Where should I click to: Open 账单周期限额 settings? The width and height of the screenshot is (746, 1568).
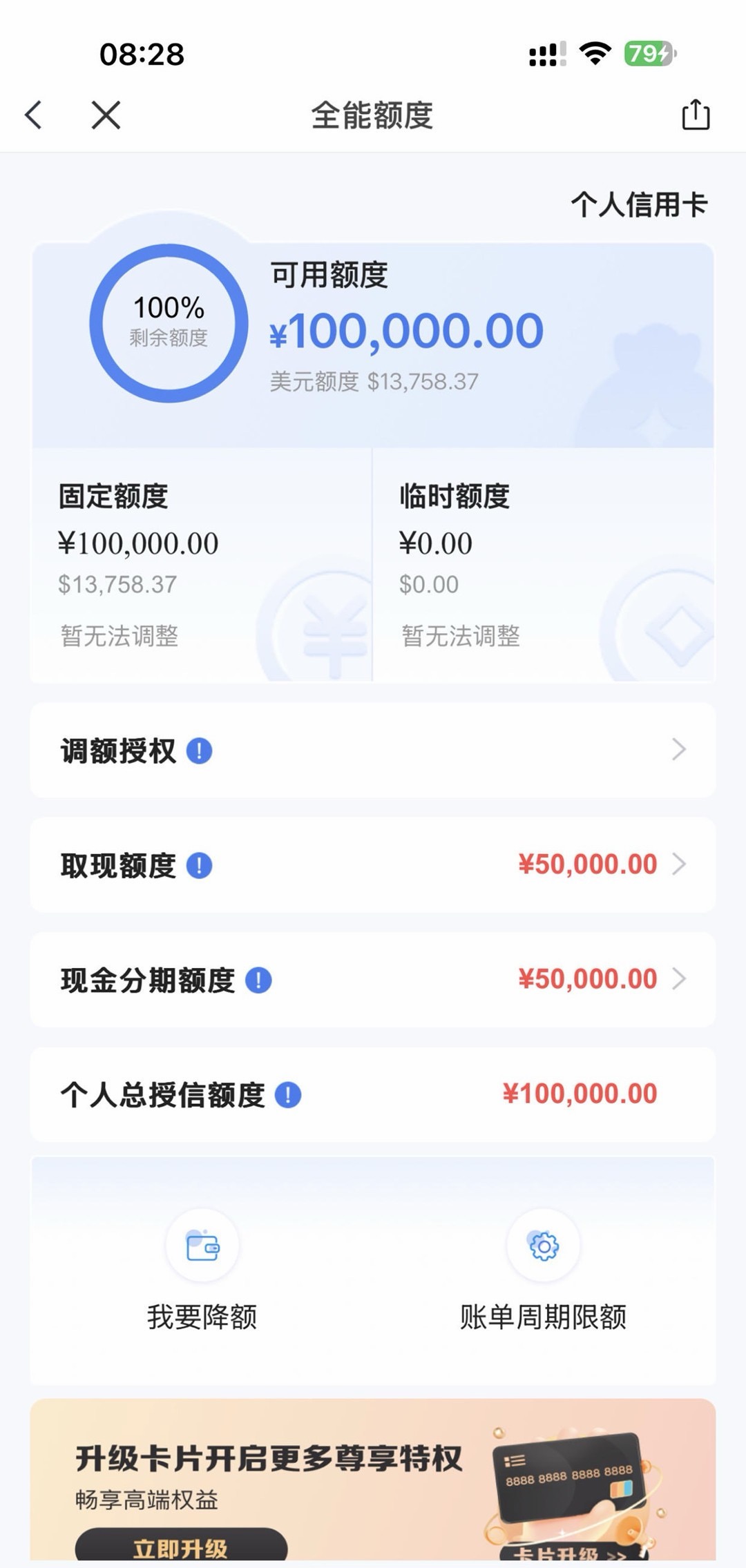tap(544, 1269)
